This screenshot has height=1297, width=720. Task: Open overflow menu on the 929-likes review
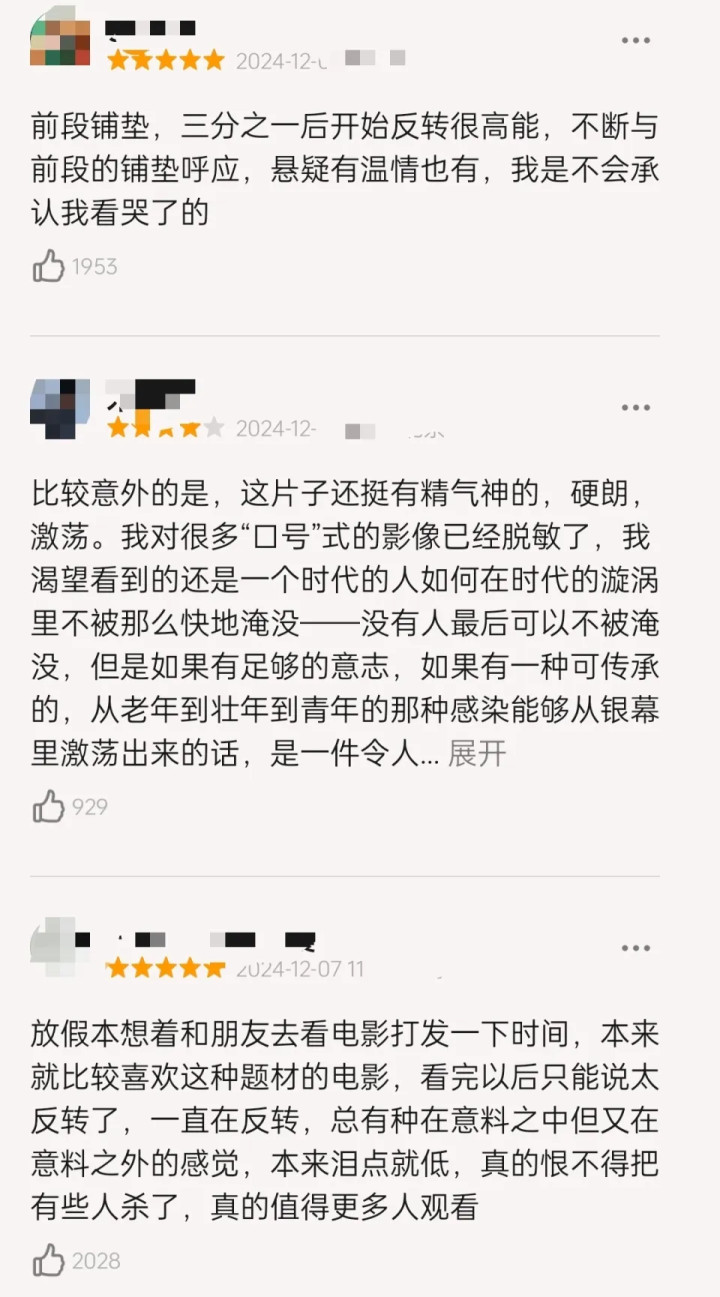click(636, 408)
